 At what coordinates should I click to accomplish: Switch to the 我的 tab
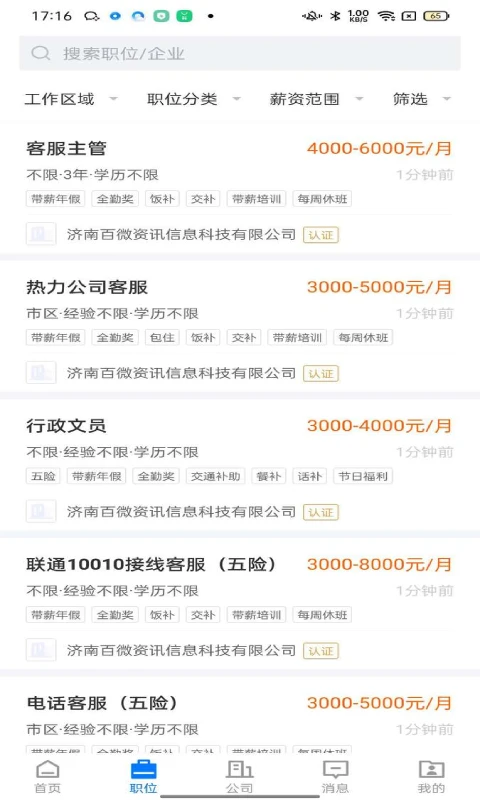pos(432,777)
